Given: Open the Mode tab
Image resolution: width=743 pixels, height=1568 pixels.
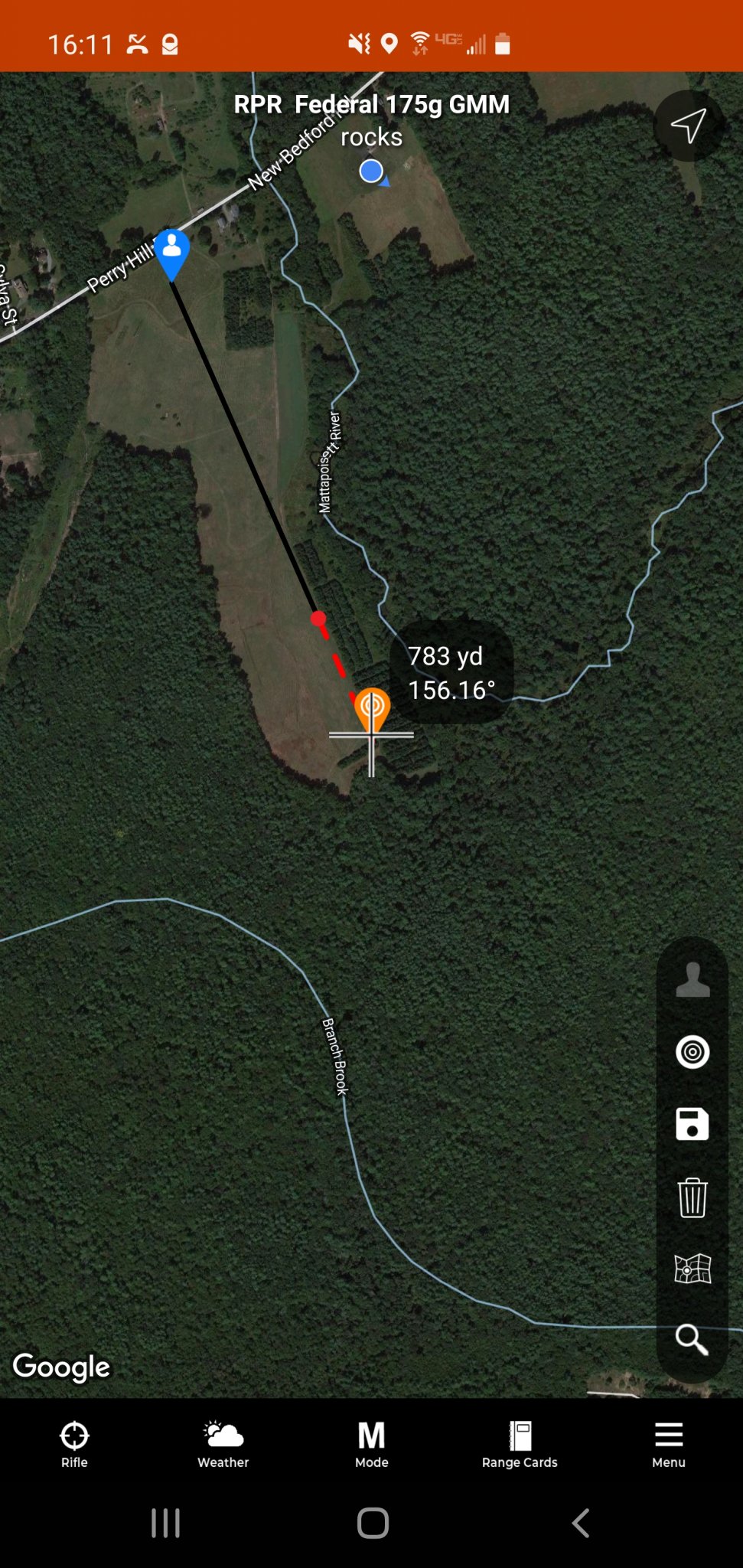Looking at the screenshot, I should point(372,1445).
